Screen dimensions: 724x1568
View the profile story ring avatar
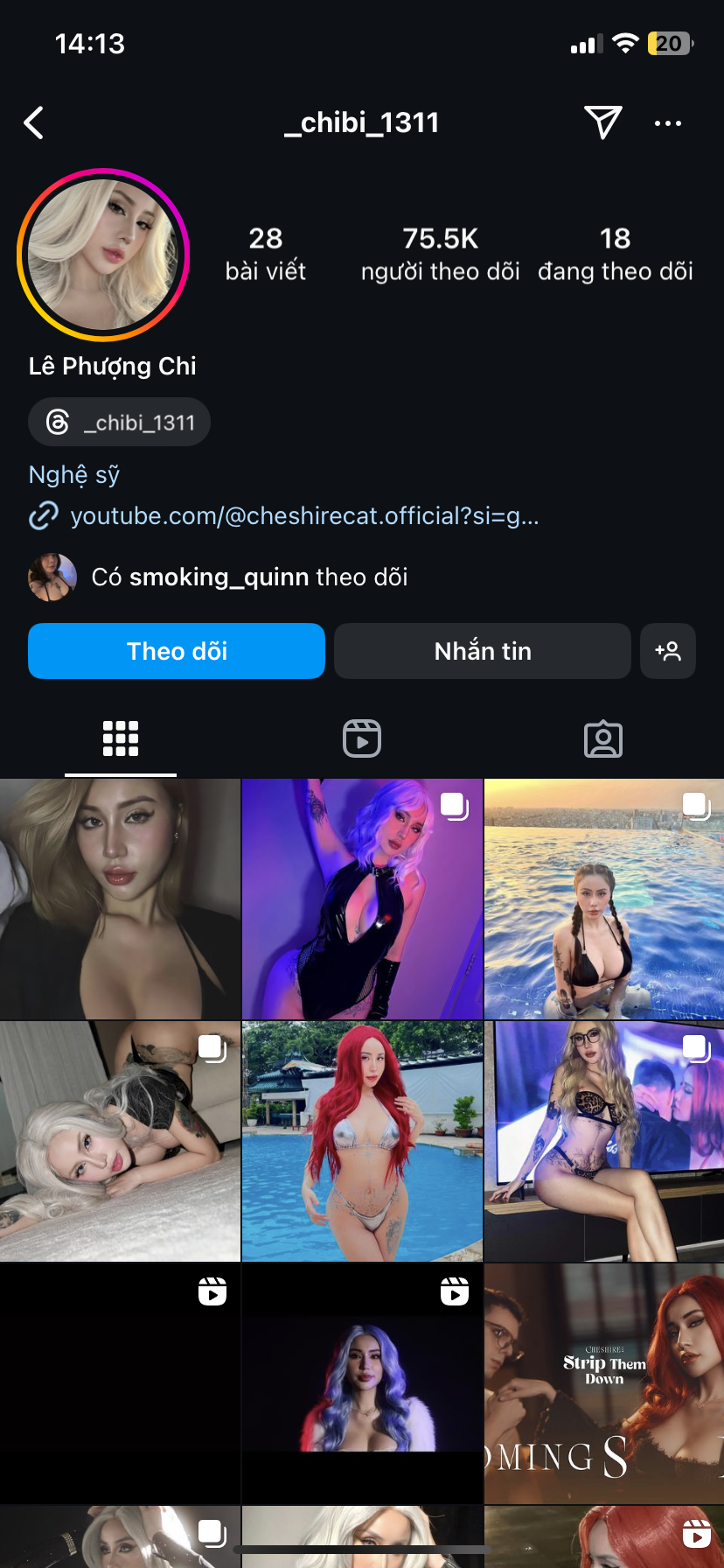click(x=103, y=255)
